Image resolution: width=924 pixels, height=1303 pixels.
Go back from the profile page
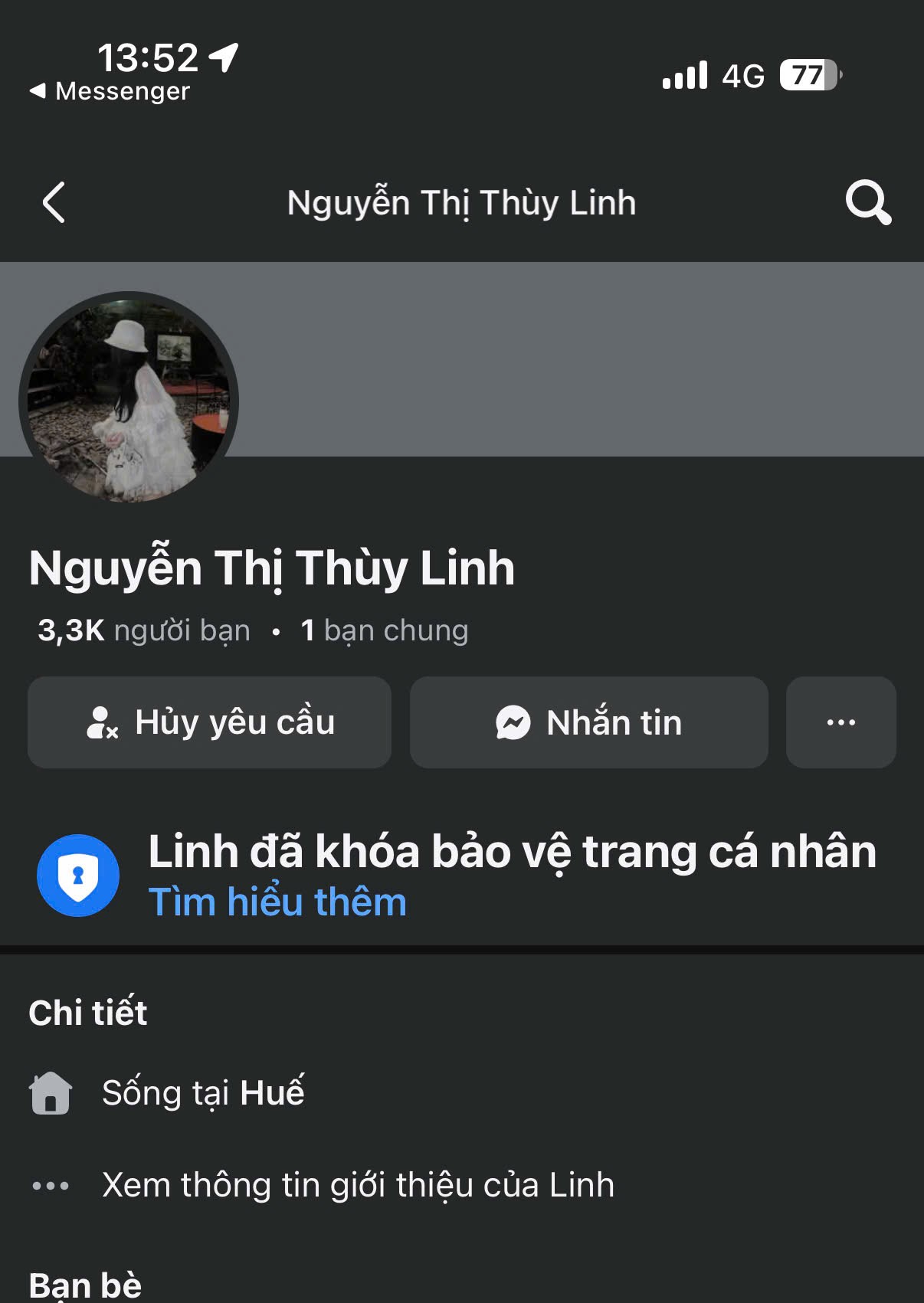[x=54, y=203]
